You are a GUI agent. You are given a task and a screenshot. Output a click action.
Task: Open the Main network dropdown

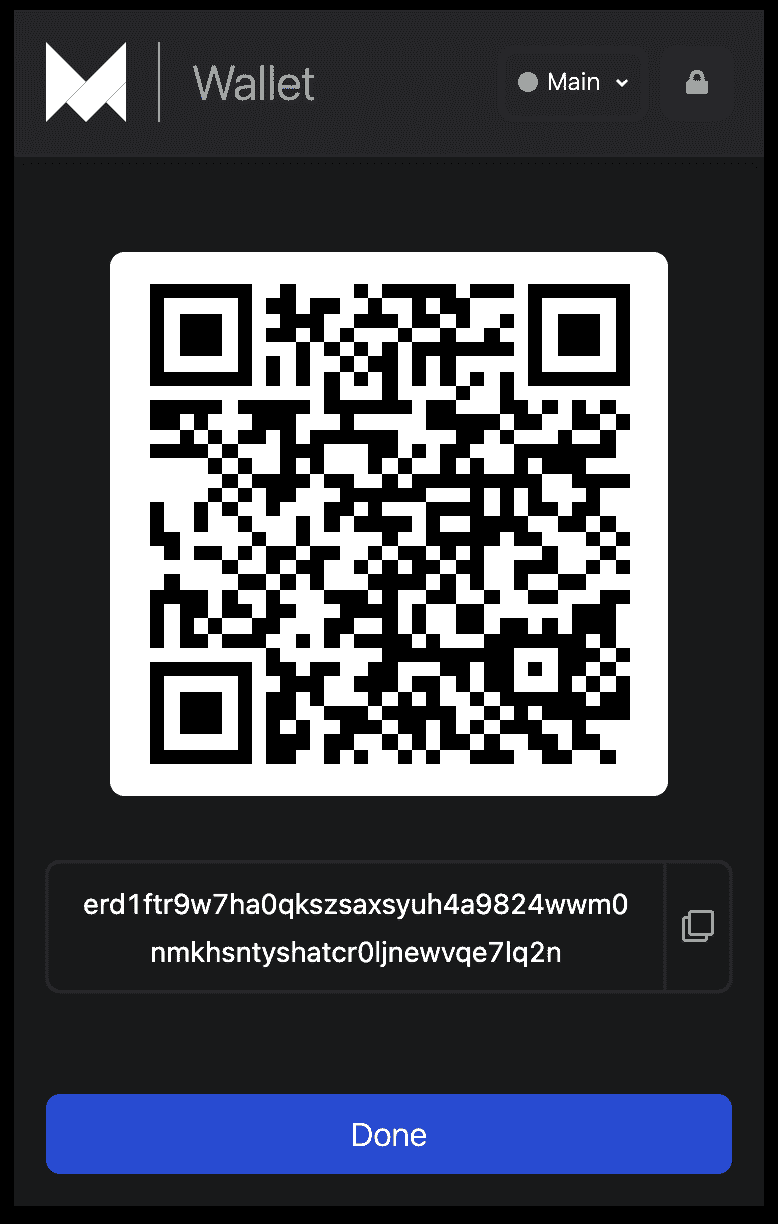[573, 83]
